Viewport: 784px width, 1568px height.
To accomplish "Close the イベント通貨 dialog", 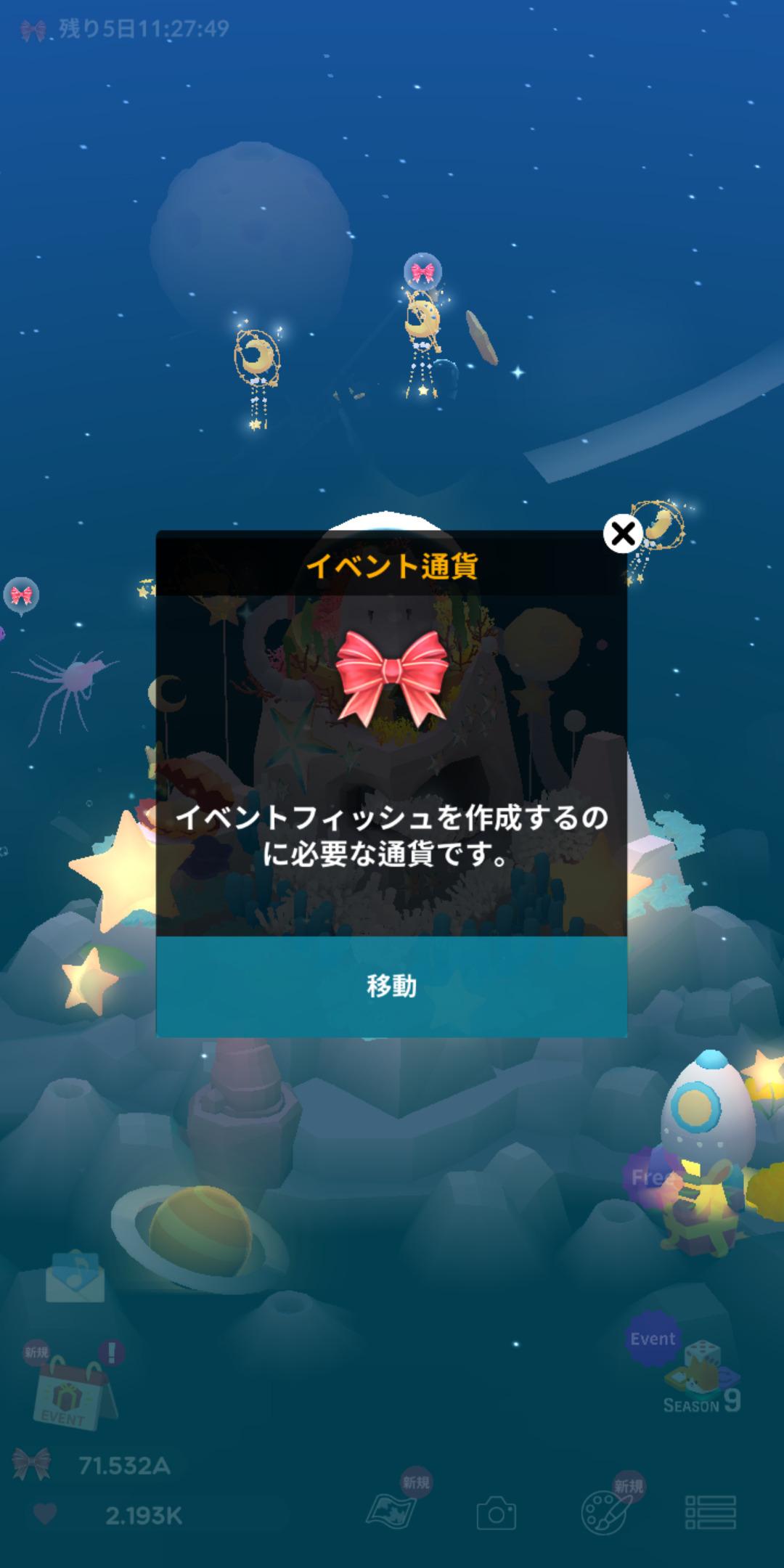I will tap(622, 534).
